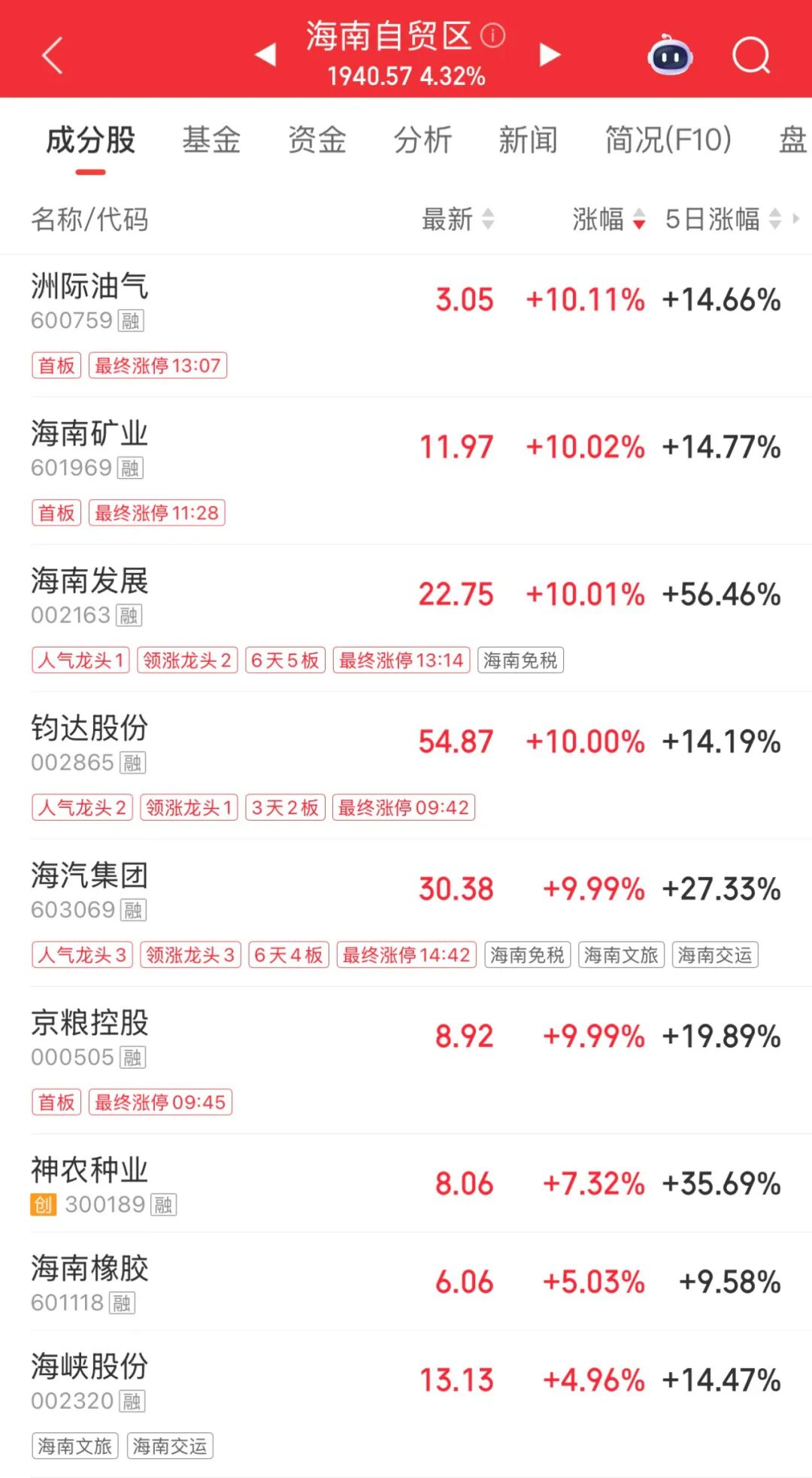Sort stocks by 涨幅

(x=607, y=220)
